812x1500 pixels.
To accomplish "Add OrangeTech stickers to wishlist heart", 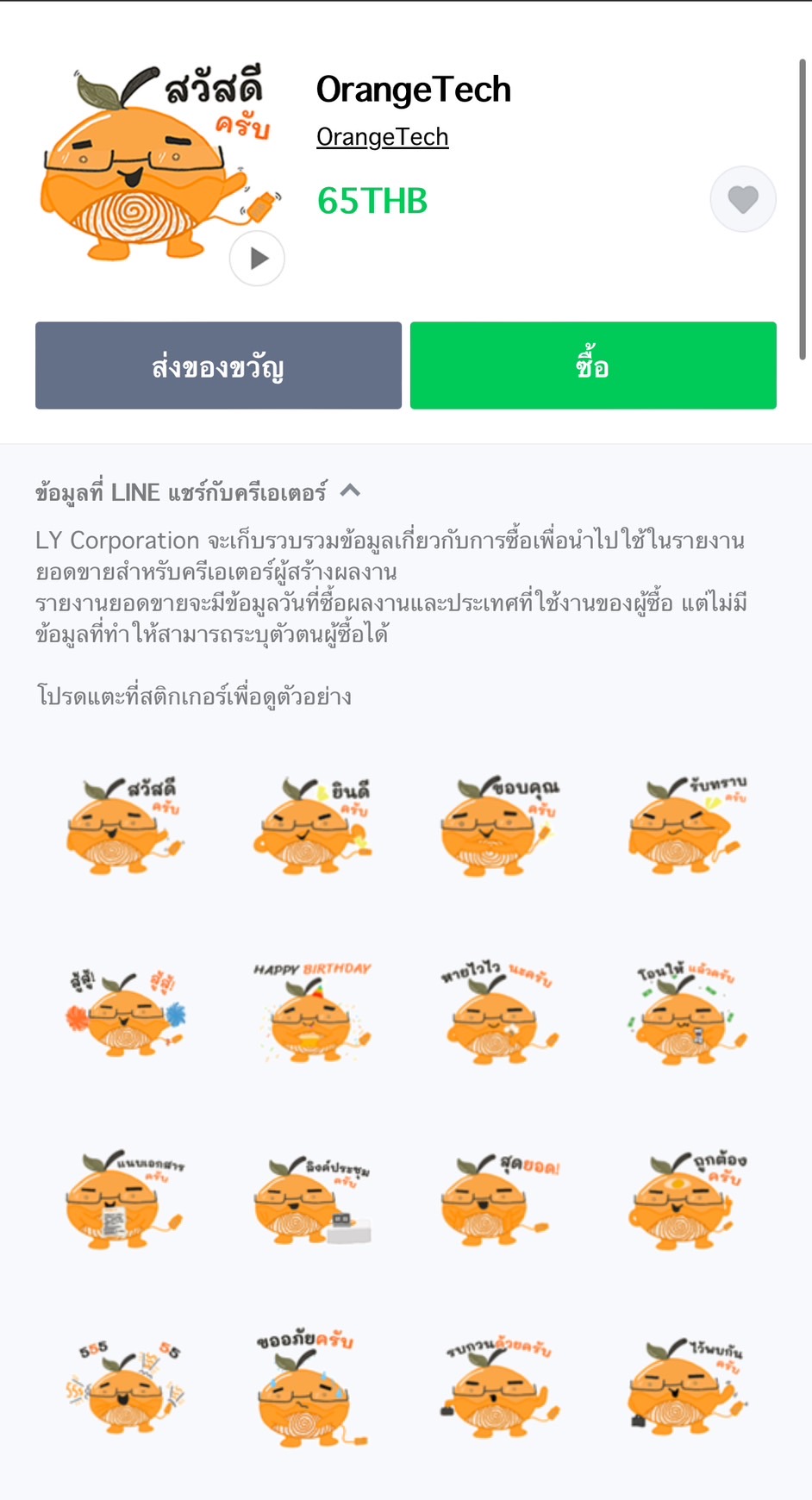I will point(742,199).
